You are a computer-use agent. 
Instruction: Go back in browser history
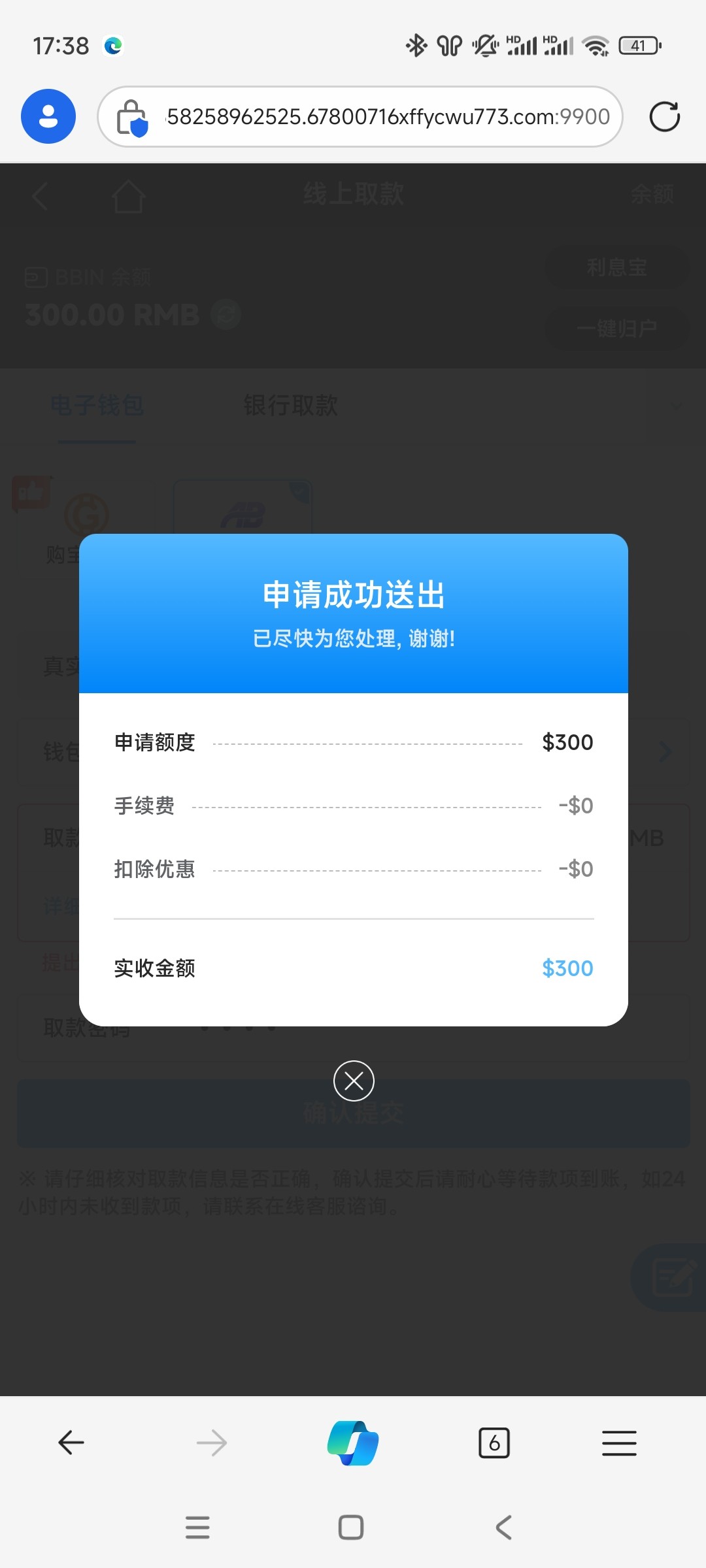pyautogui.click(x=71, y=1443)
